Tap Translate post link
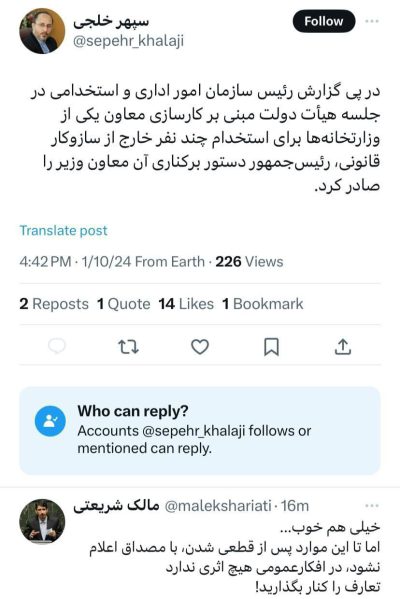Screen dimensions: 400x599 click(63, 230)
